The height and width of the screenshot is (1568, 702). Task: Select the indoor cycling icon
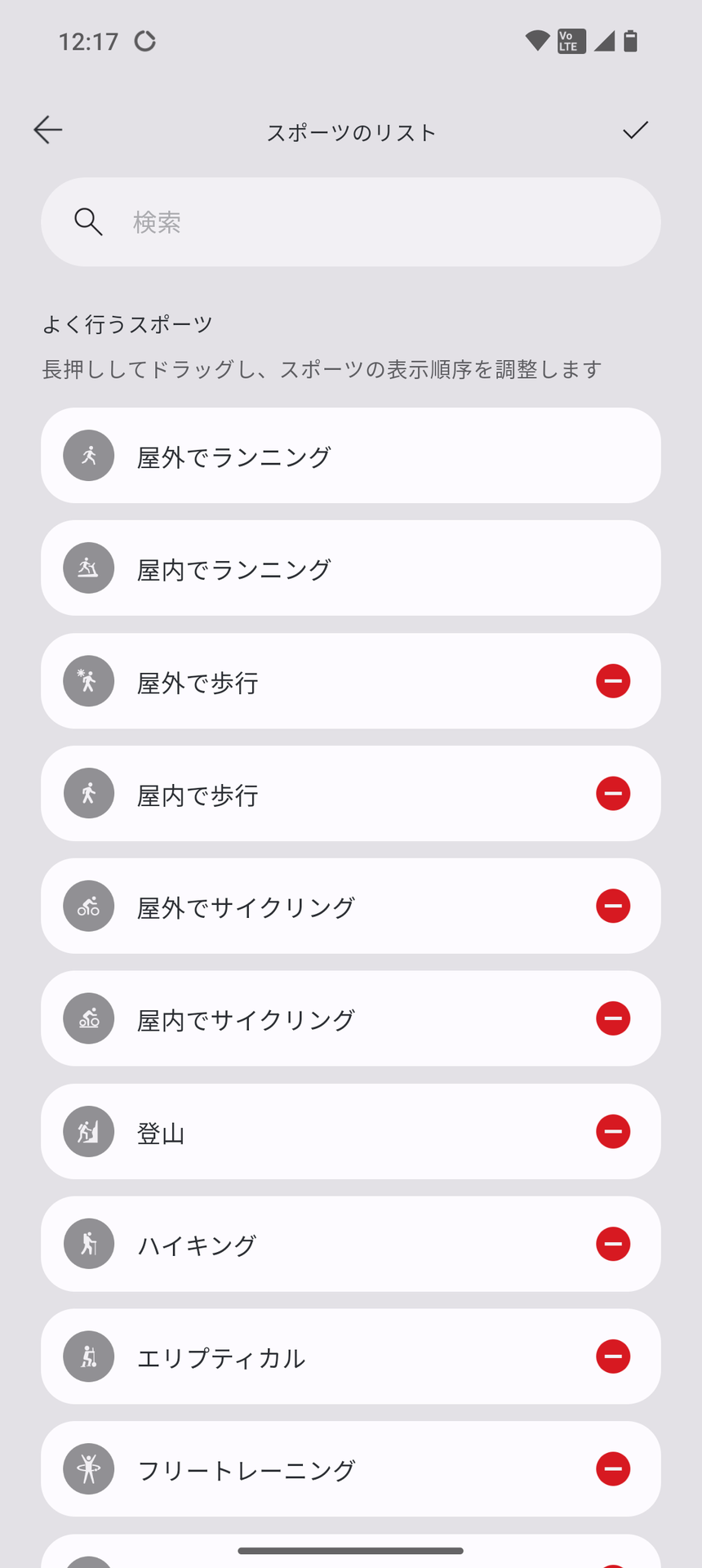pyautogui.click(x=88, y=1018)
